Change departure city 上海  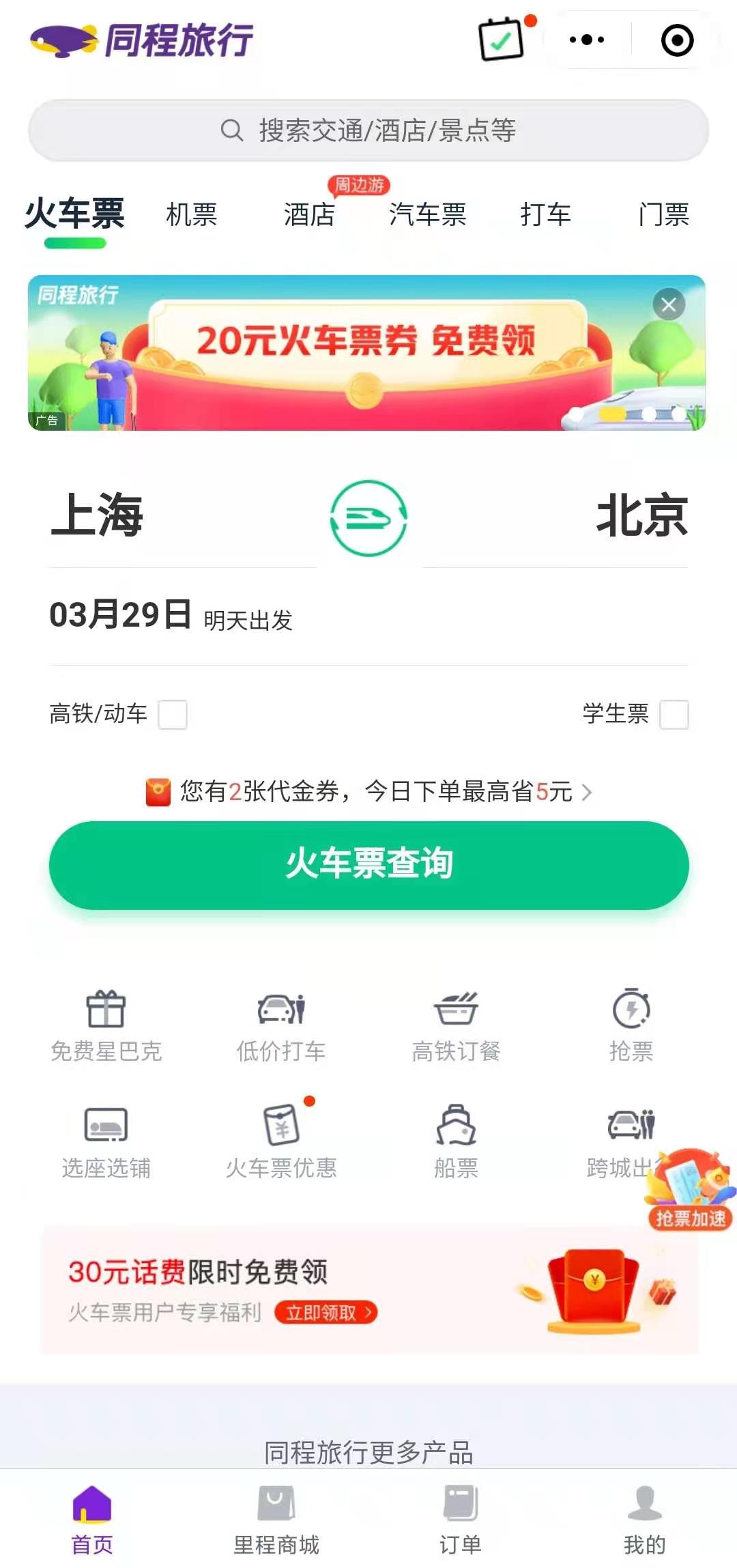click(x=97, y=515)
